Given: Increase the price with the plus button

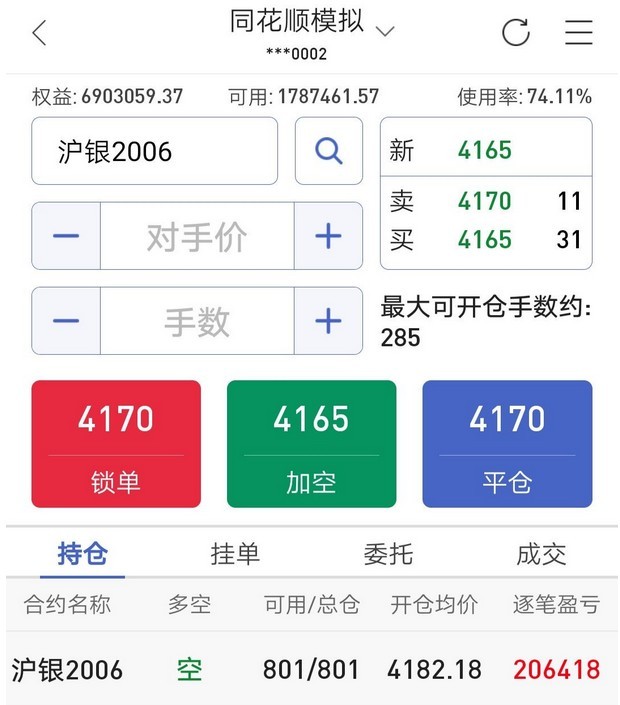Looking at the screenshot, I should pos(328,237).
